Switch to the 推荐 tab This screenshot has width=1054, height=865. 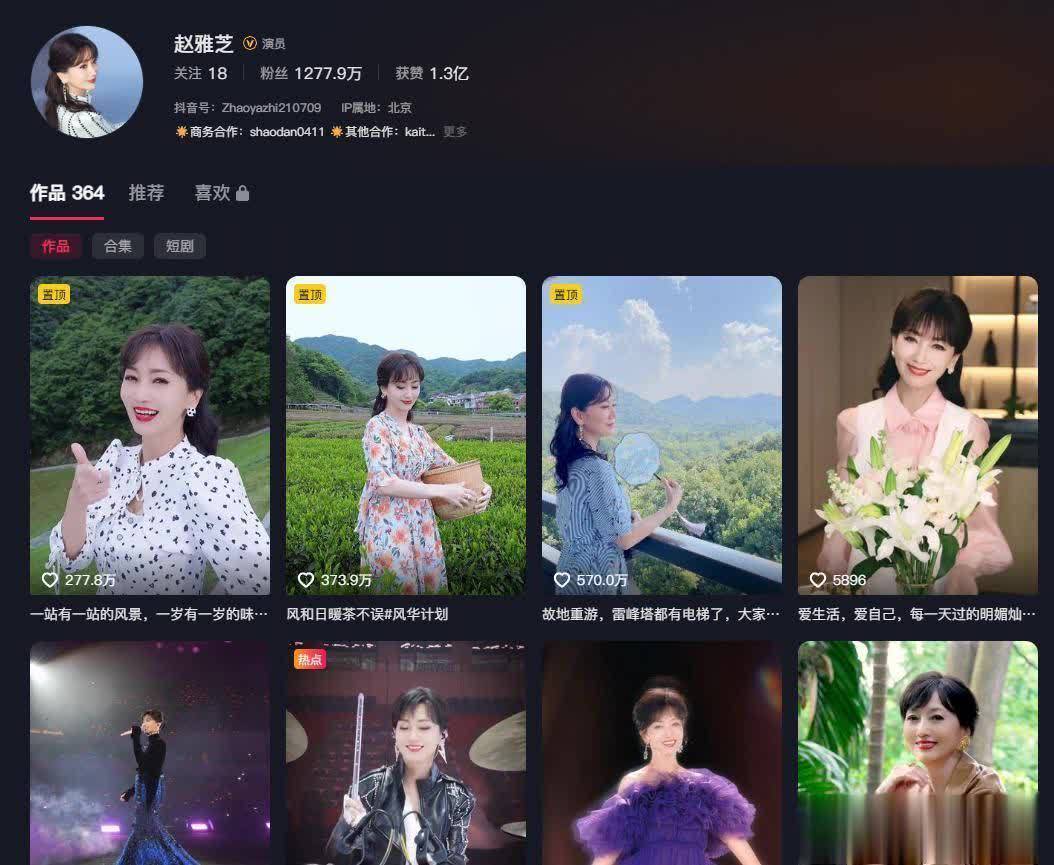point(146,193)
